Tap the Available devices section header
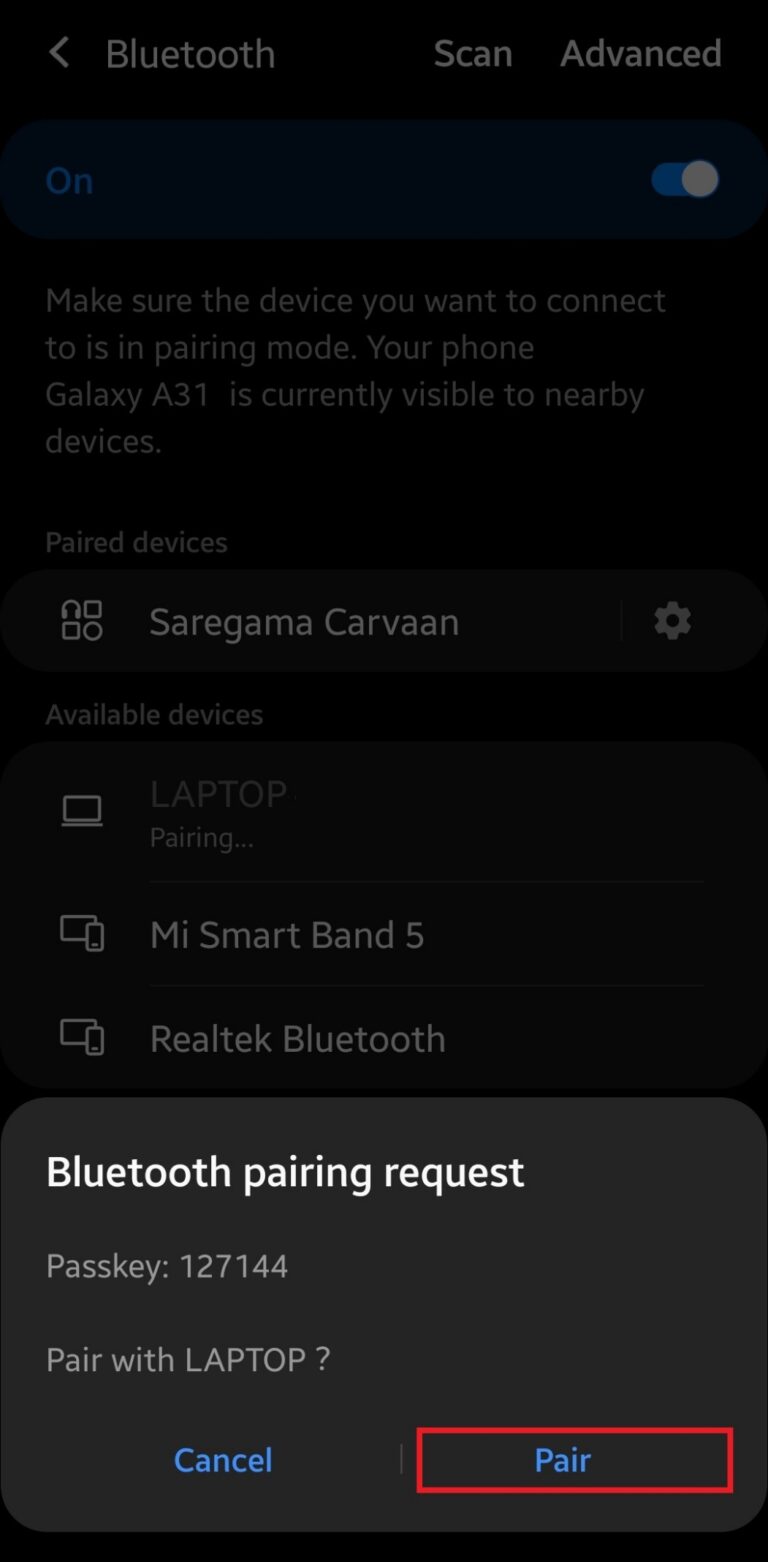Image resolution: width=768 pixels, height=1562 pixels. [x=154, y=714]
